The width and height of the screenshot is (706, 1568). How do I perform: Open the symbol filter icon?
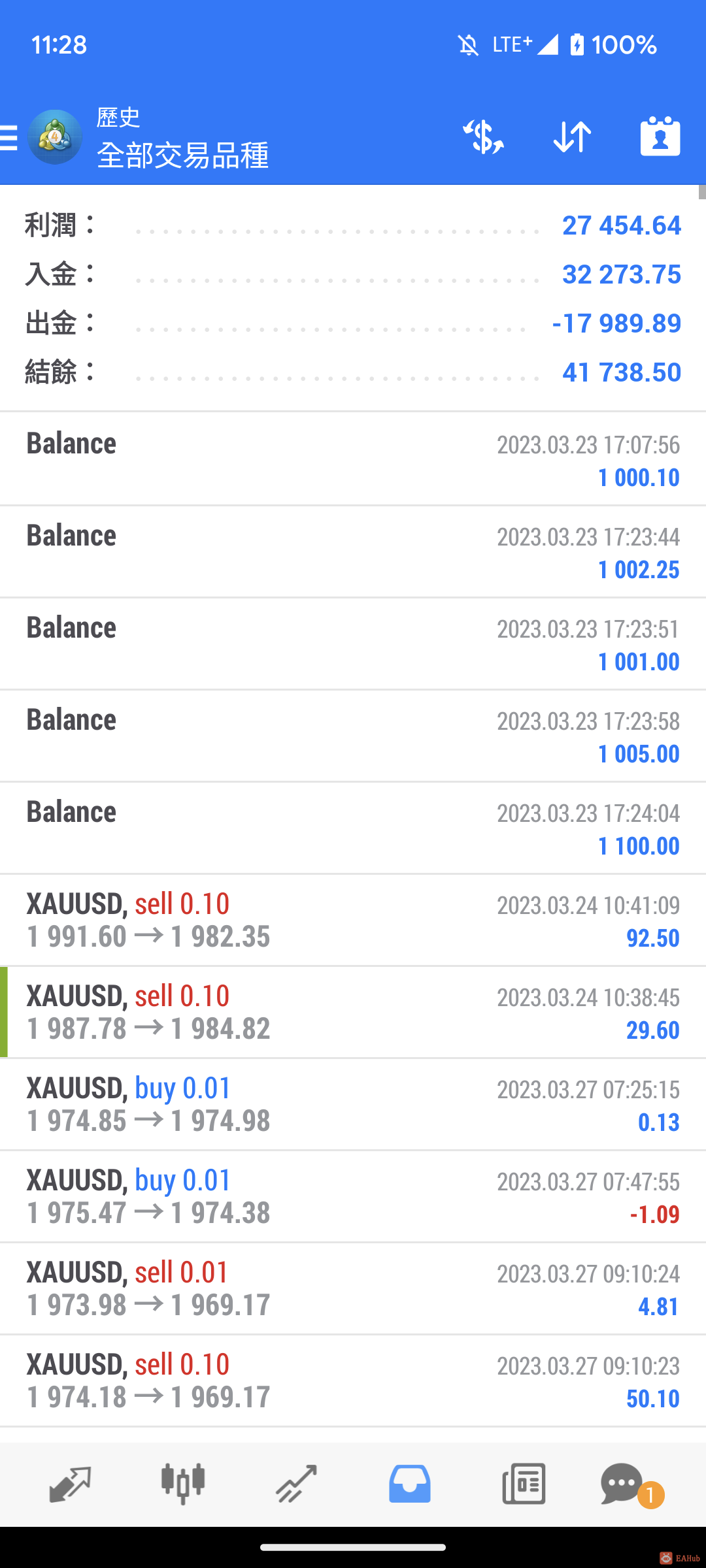tap(483, 137)
